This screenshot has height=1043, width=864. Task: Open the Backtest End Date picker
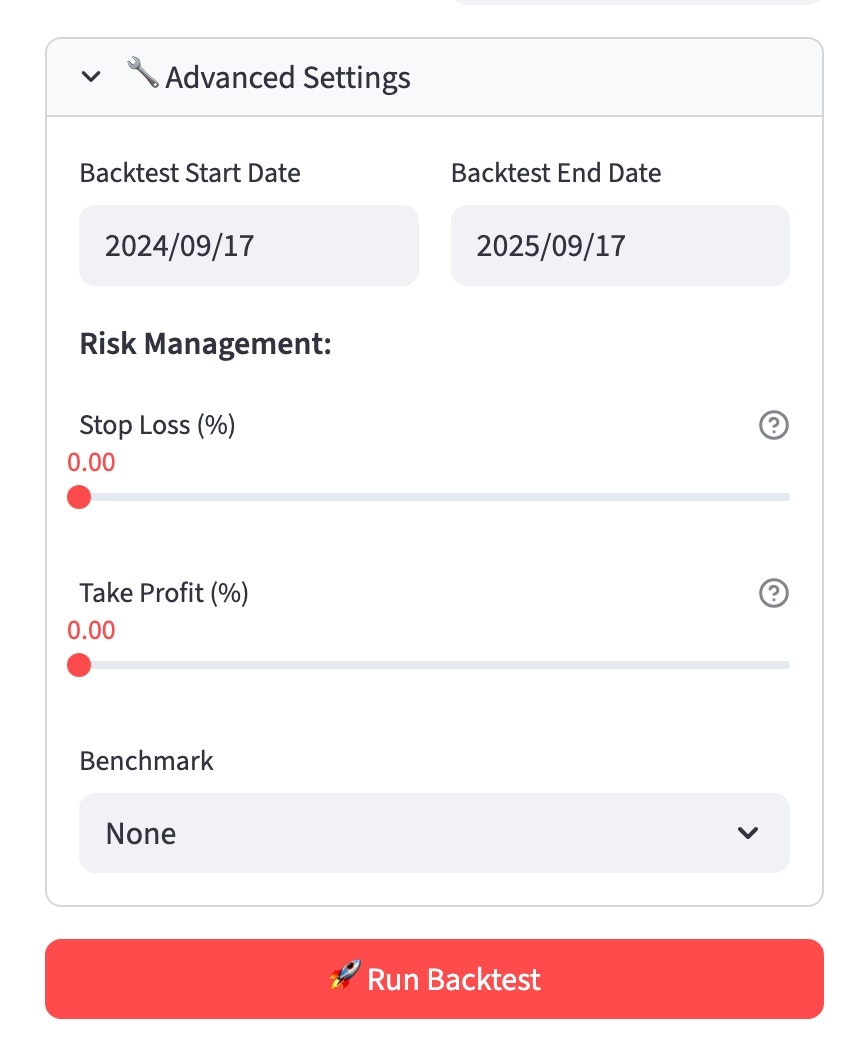[x=619, y=246]
